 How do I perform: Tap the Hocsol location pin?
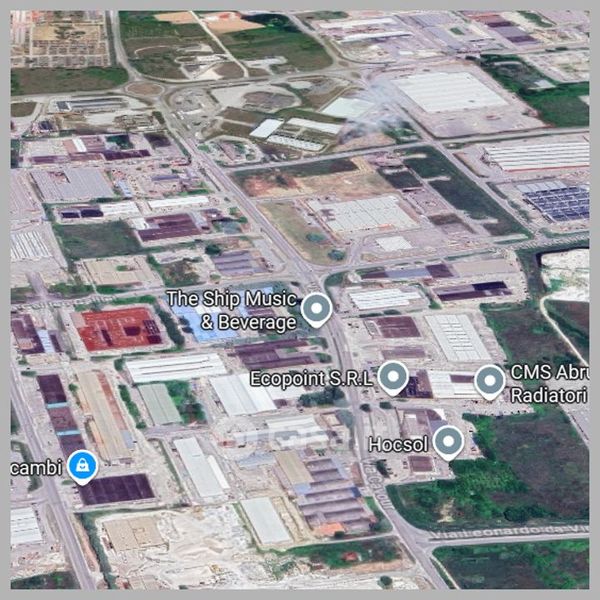(448, 441)
